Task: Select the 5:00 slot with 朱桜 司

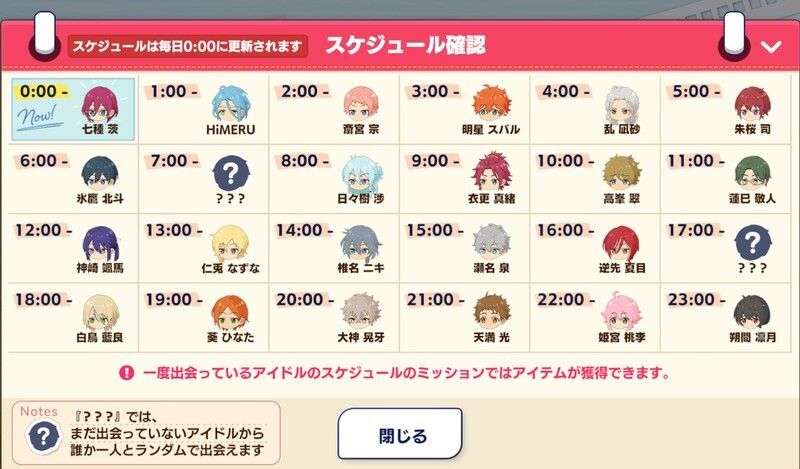Action: point(725,108)
